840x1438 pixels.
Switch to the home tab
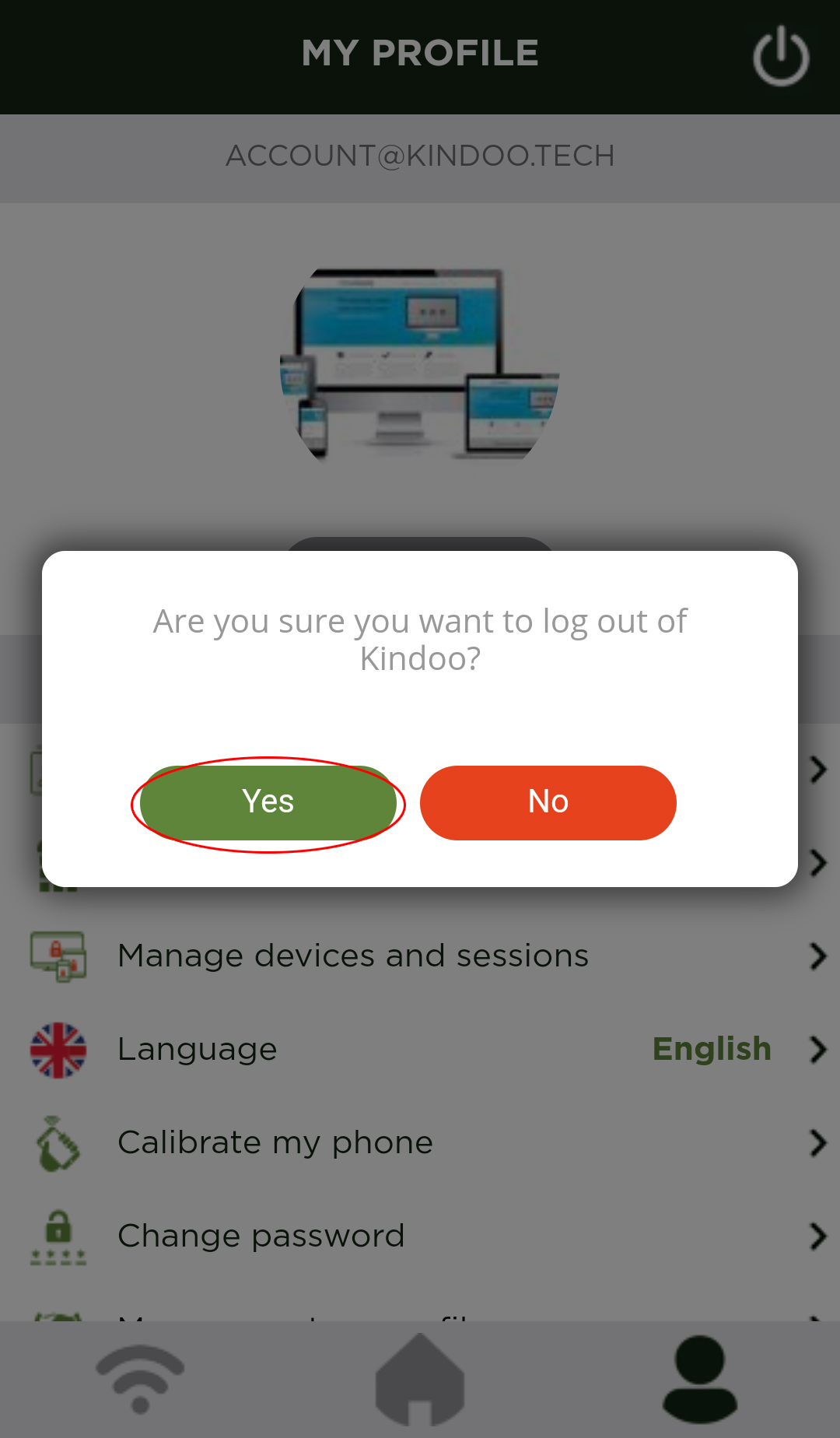[420, 1380]
